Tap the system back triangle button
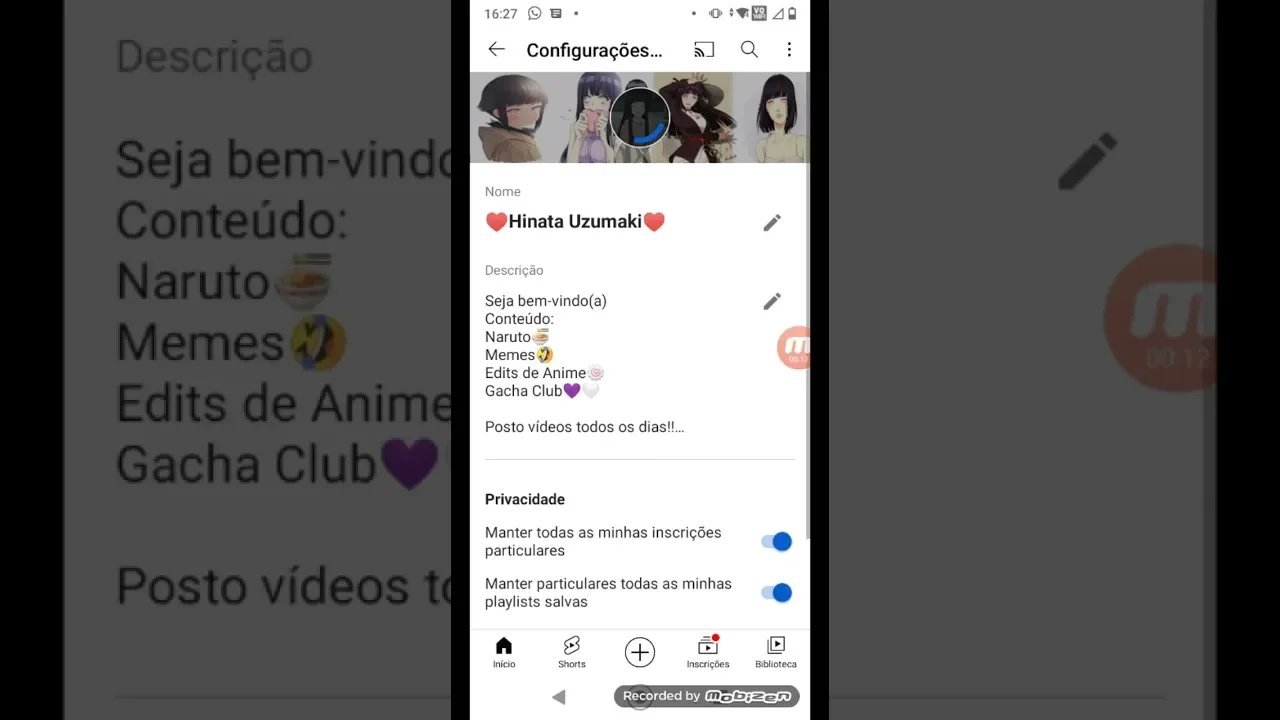The width and height of the screenshot is (1280, 720). [558, 697]
